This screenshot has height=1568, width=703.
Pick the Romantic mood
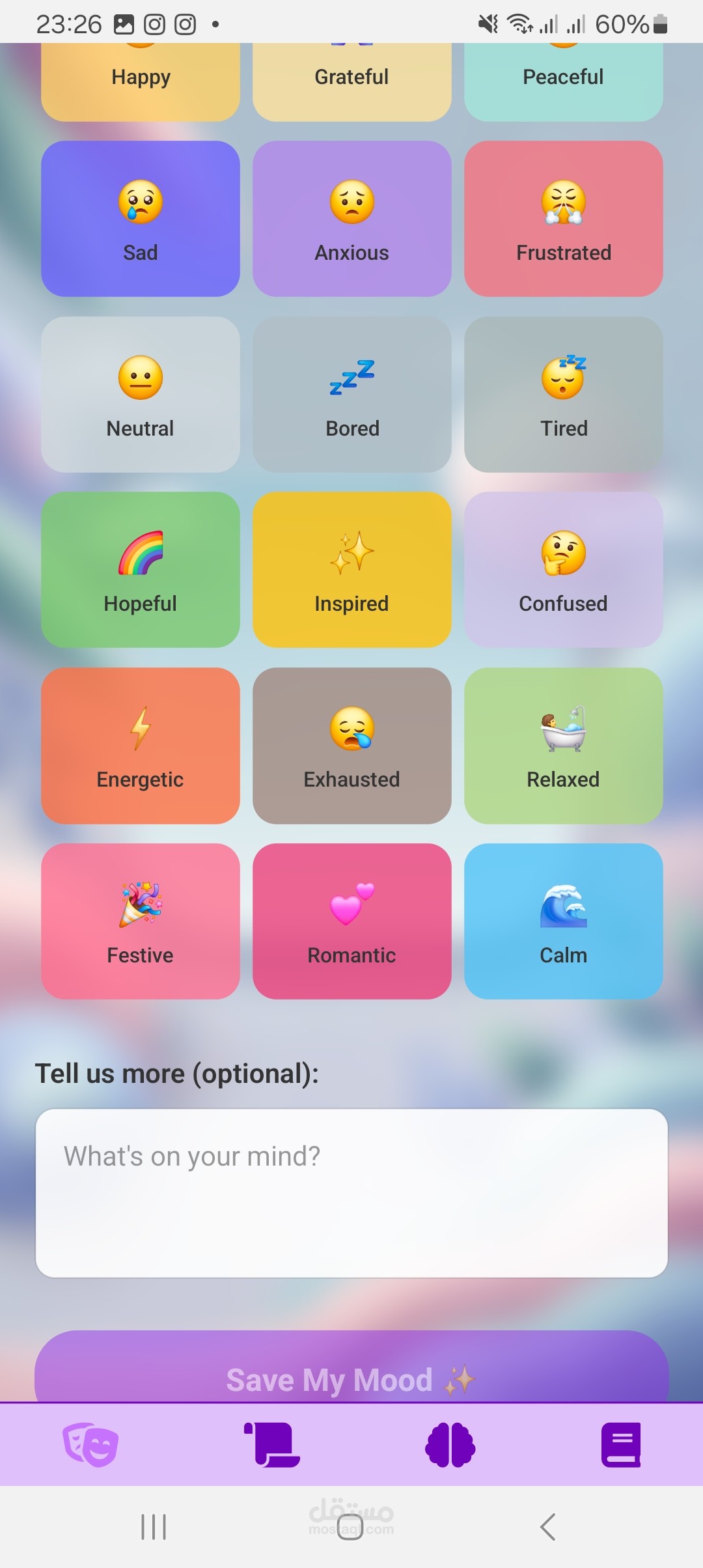351,921
